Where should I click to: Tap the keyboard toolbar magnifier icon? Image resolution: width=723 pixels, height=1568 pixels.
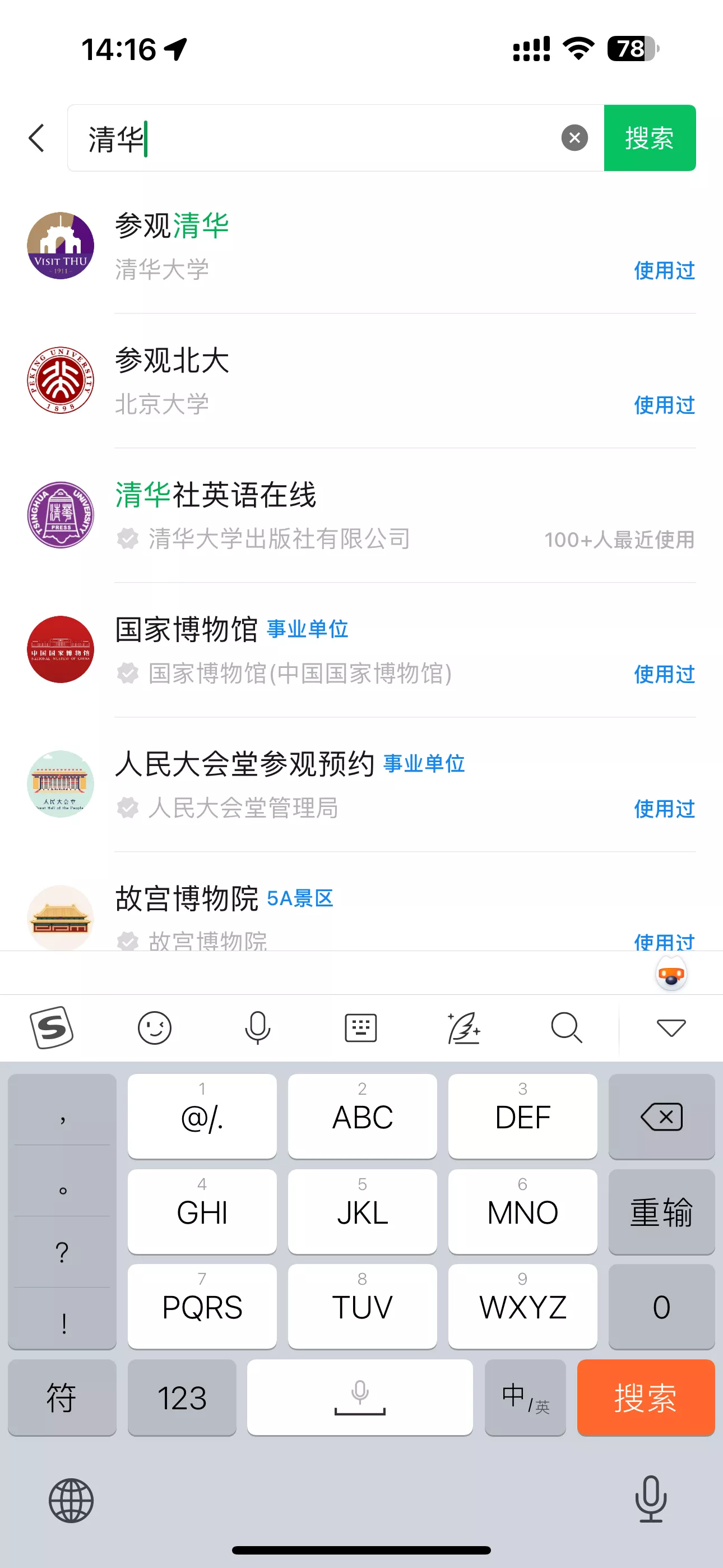(x=567, y=1028)
